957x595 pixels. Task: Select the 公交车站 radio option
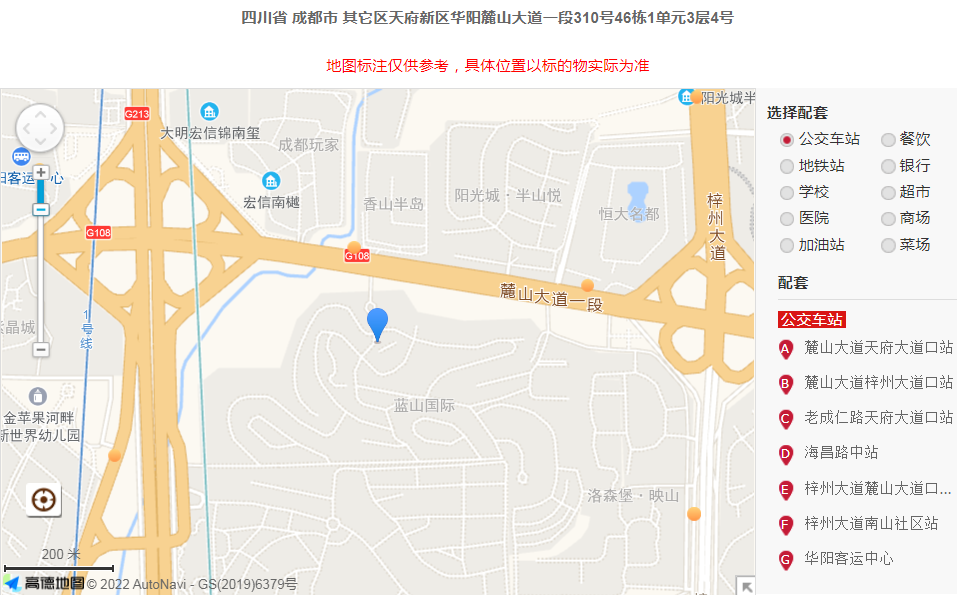(788, 140)
